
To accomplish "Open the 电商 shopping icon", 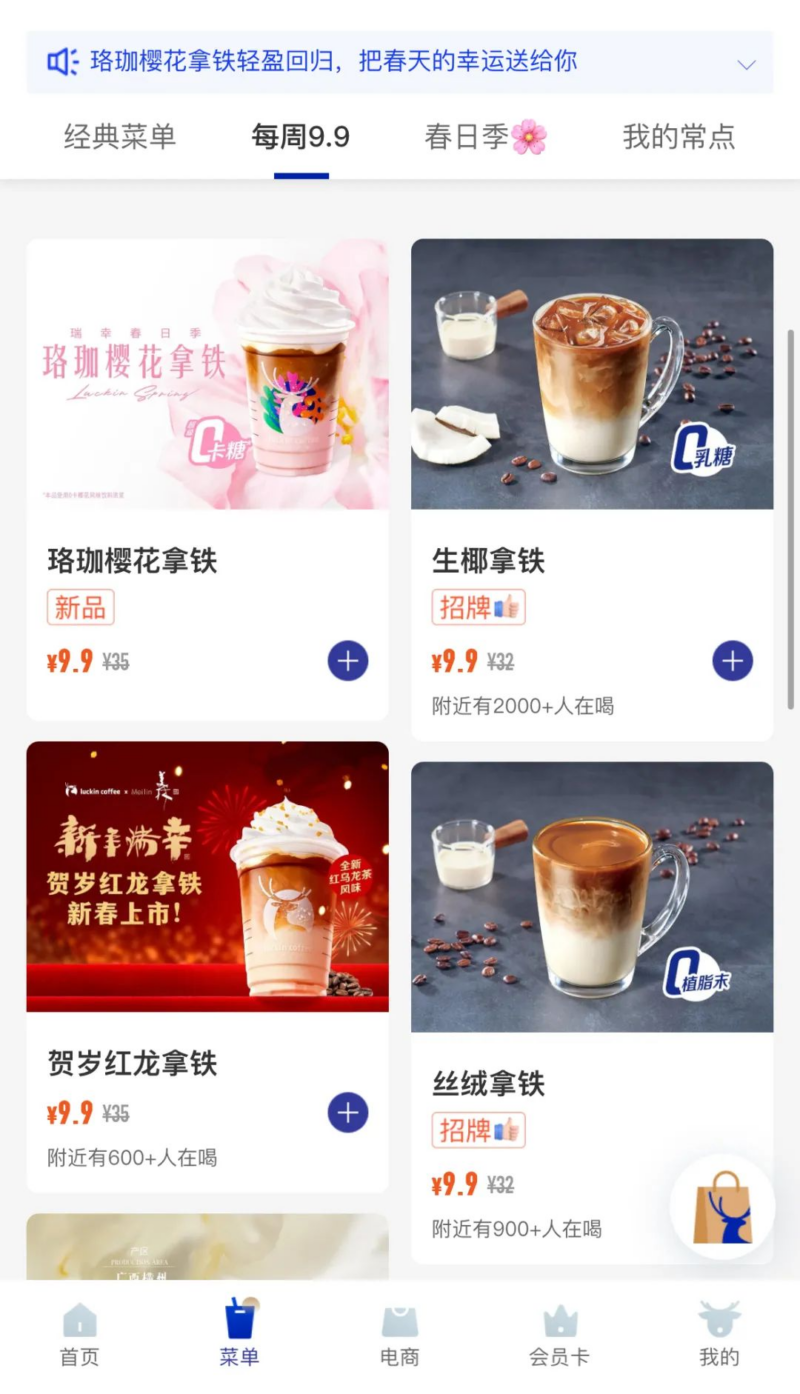I will pos(399,1330).
